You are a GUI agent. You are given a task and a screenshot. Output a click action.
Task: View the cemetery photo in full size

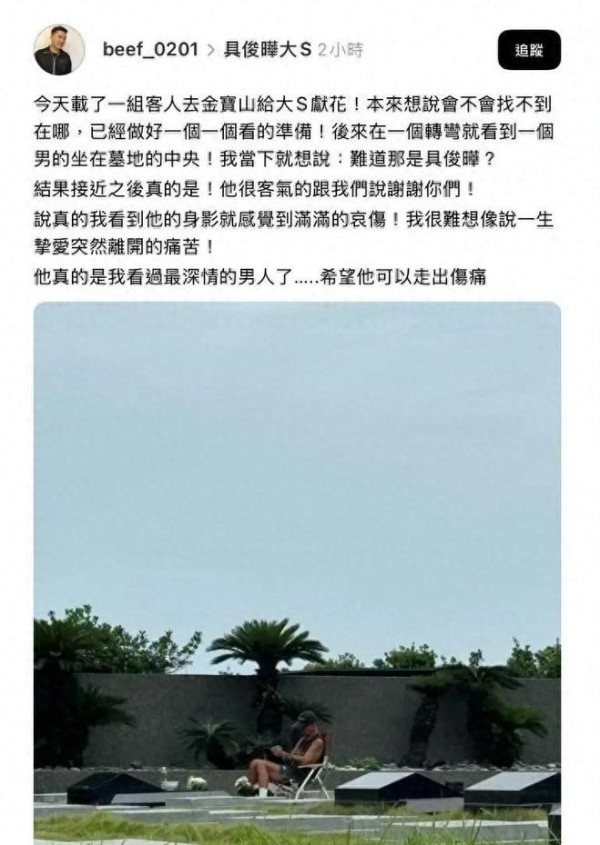click(297, 570)
